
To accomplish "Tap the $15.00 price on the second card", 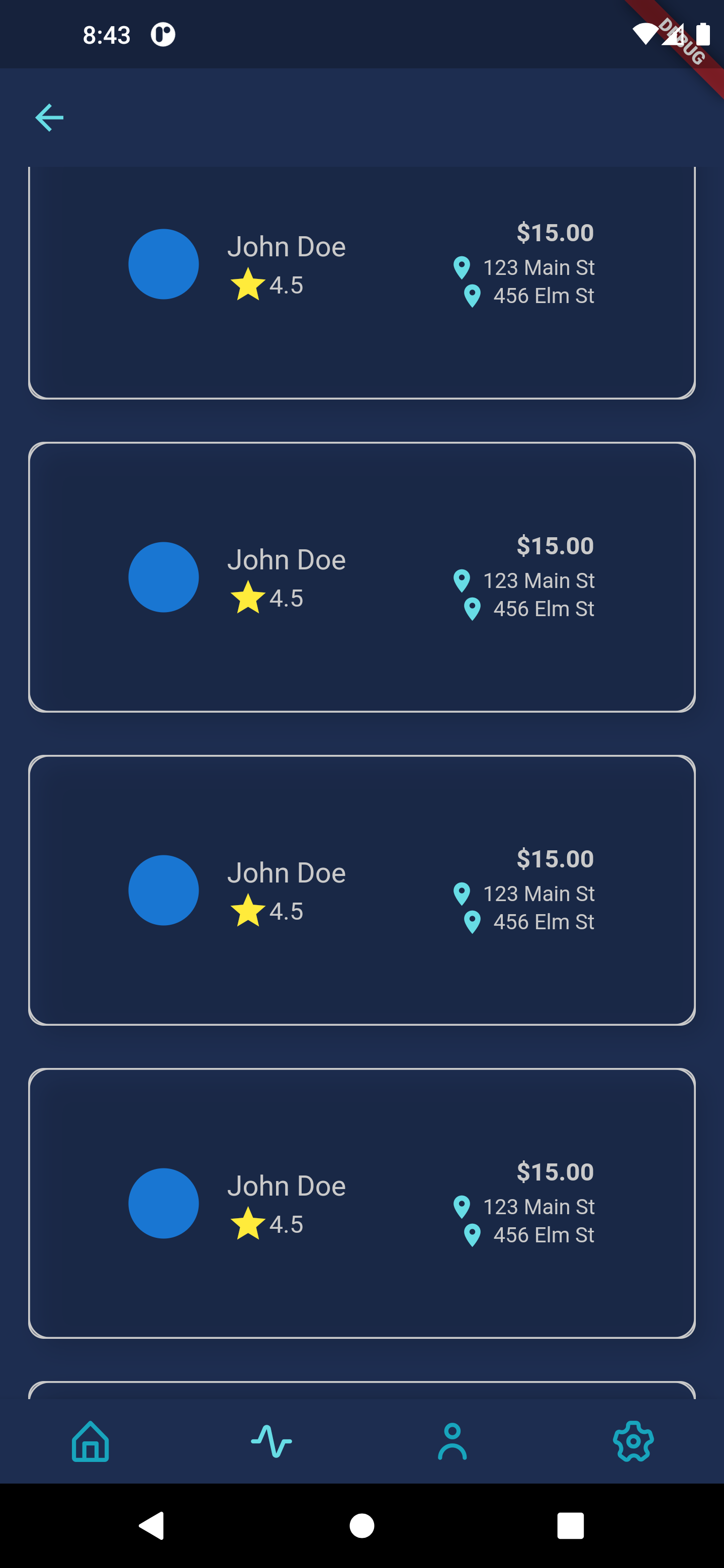I will click(556, 545).
